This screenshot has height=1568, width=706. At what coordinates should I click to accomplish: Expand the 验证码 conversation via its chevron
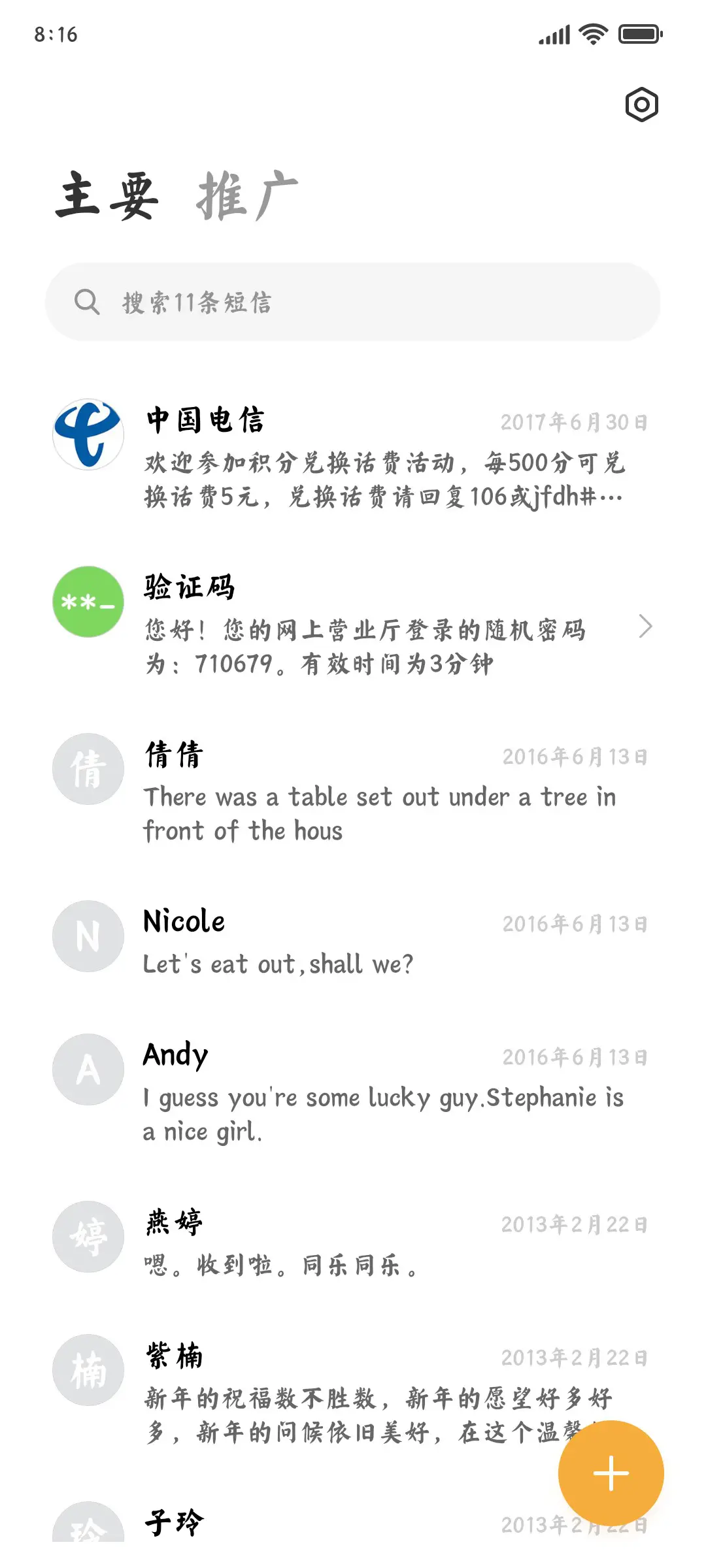point(646,626)
